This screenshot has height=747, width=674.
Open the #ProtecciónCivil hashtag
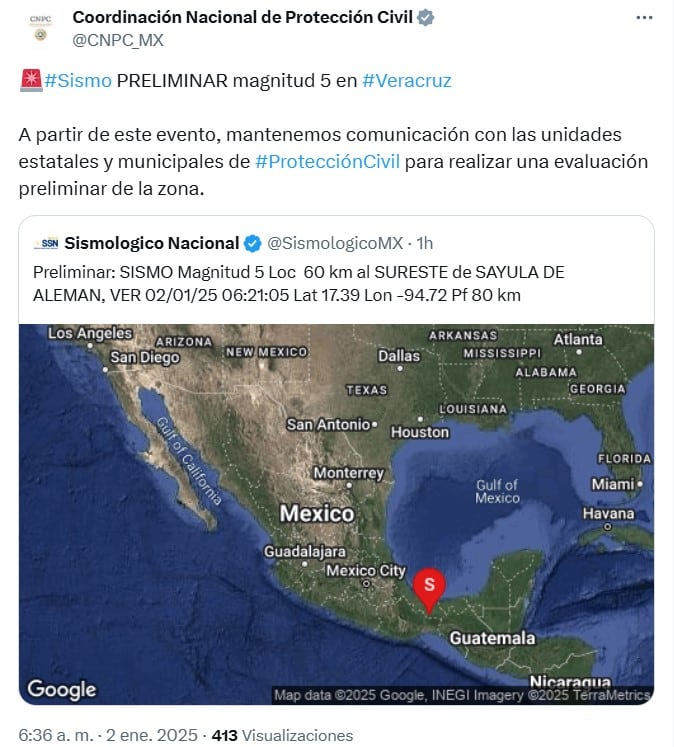tap(327, 161)
